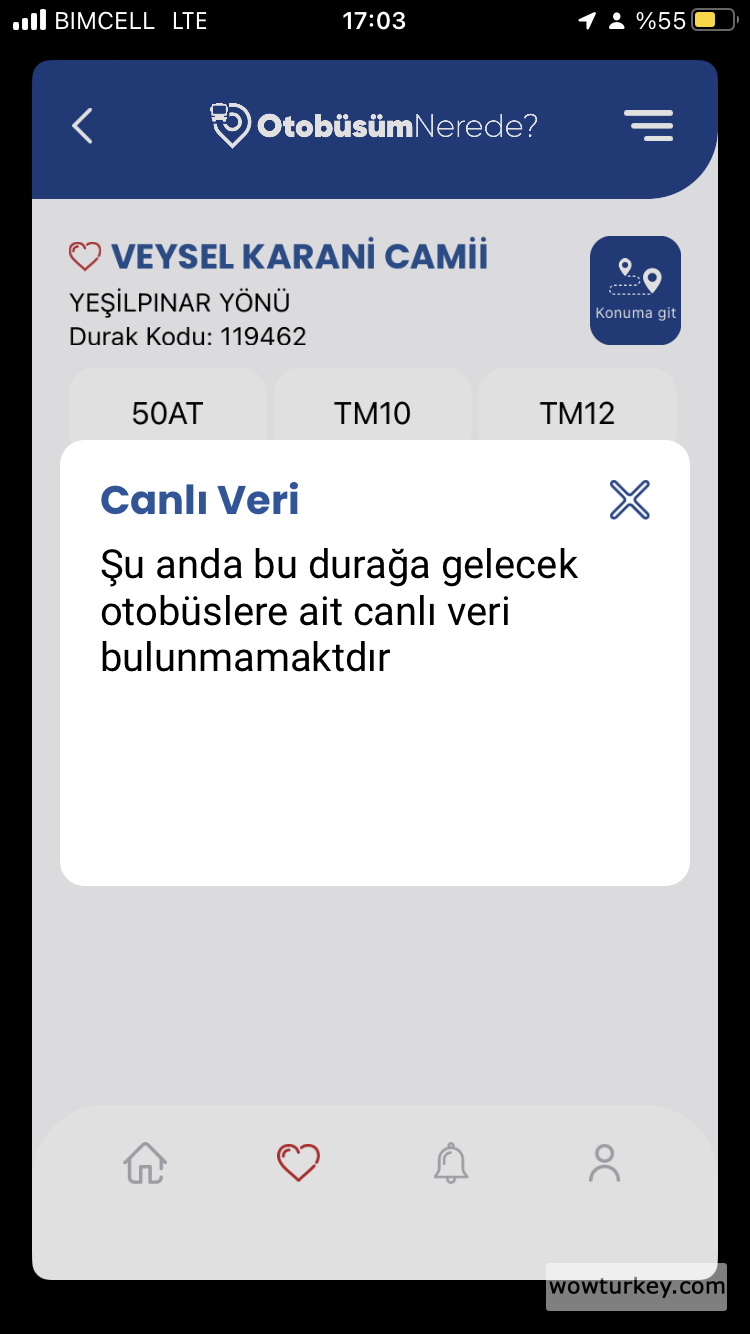Tap the Konuma git button
Viewport: 750px width, 1334px height.
[635, 290]
